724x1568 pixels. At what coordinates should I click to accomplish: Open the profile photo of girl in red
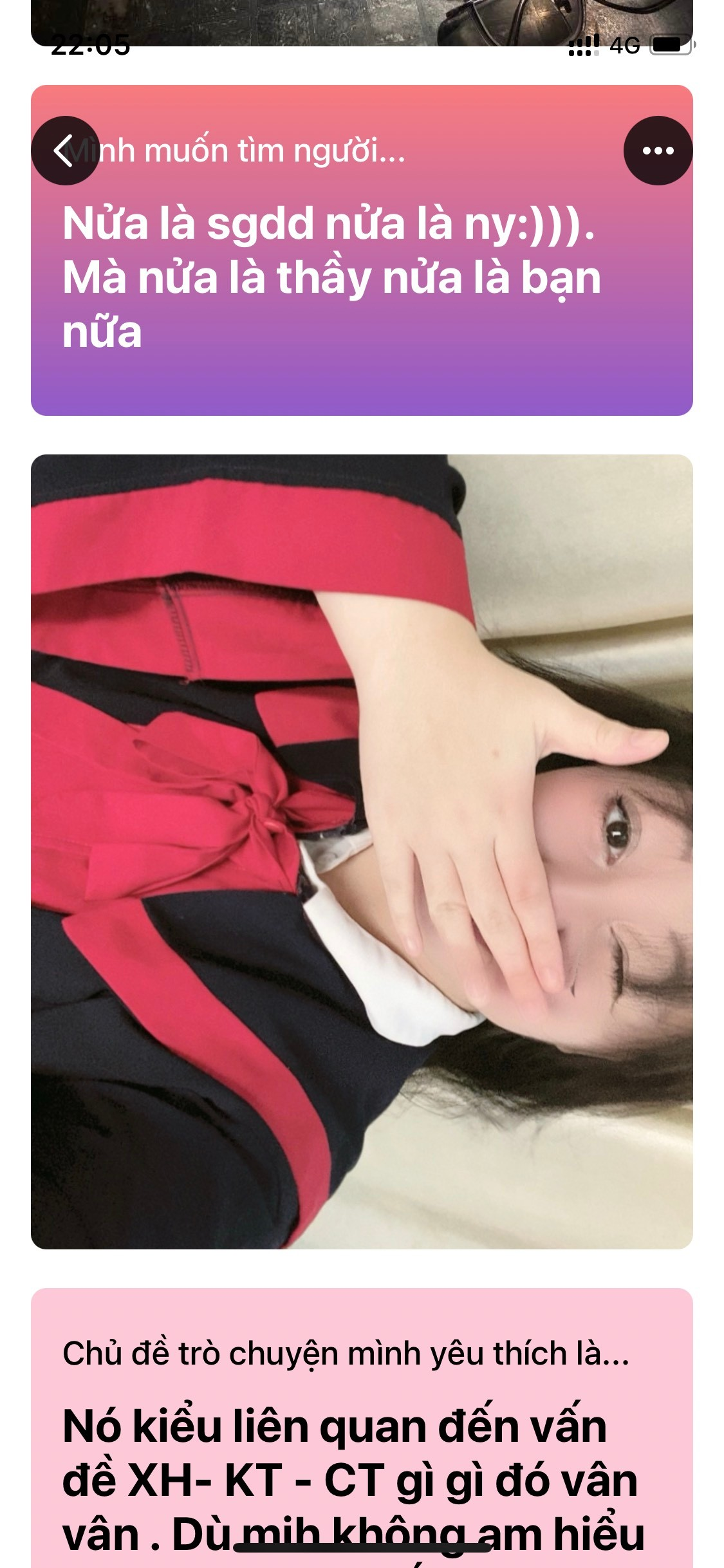coord(362,851)
